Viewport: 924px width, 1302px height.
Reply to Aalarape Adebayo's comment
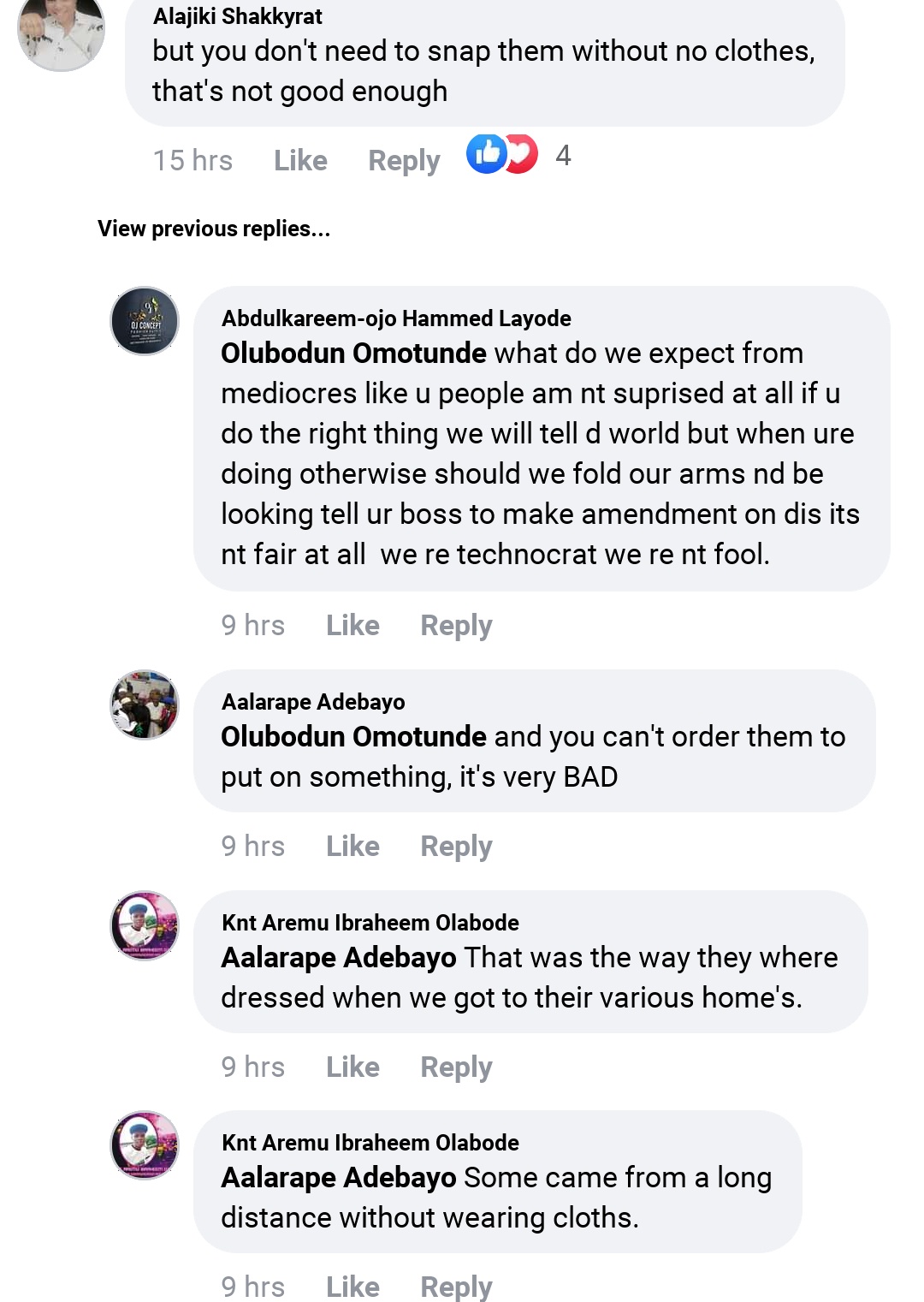tap(456, 846)
